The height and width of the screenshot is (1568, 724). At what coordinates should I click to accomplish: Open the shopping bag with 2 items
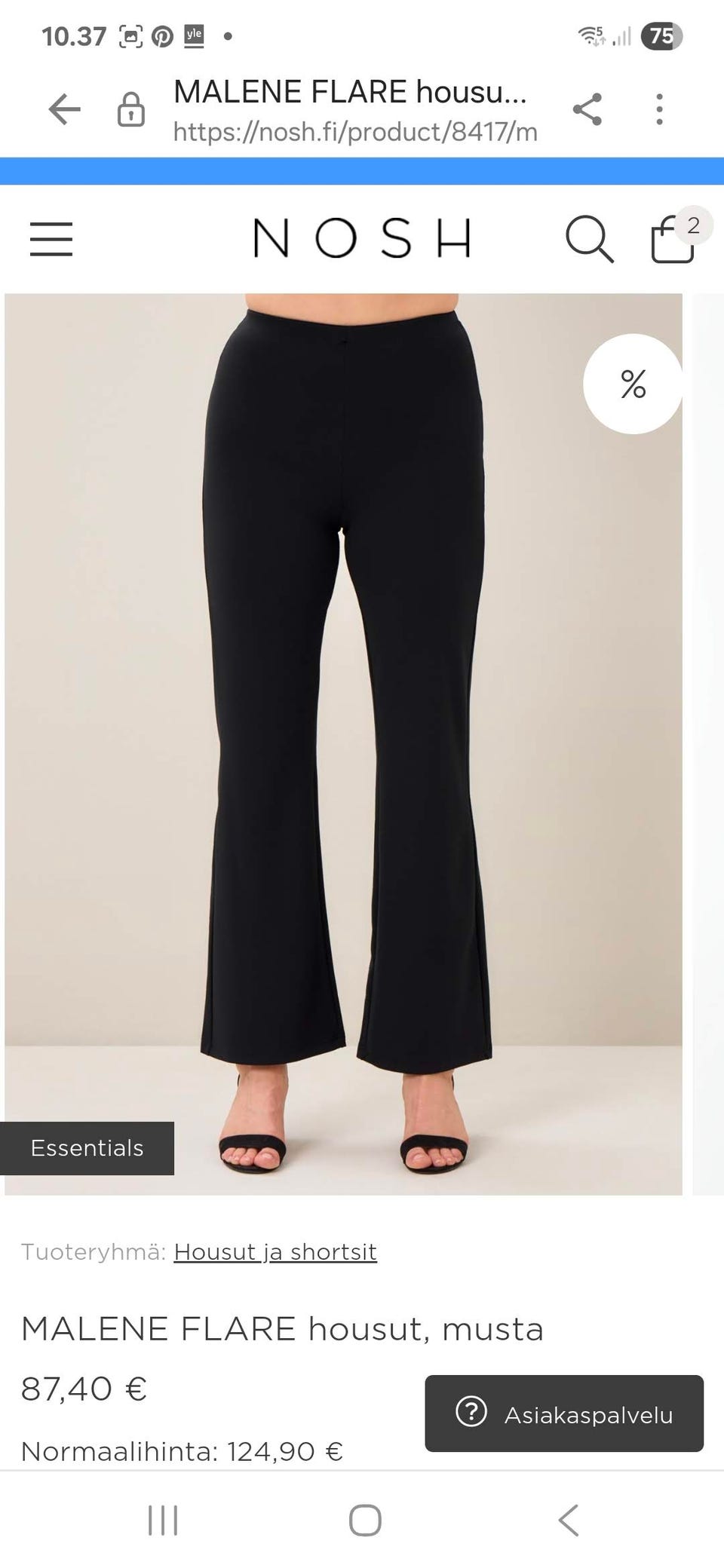[673, 239]
